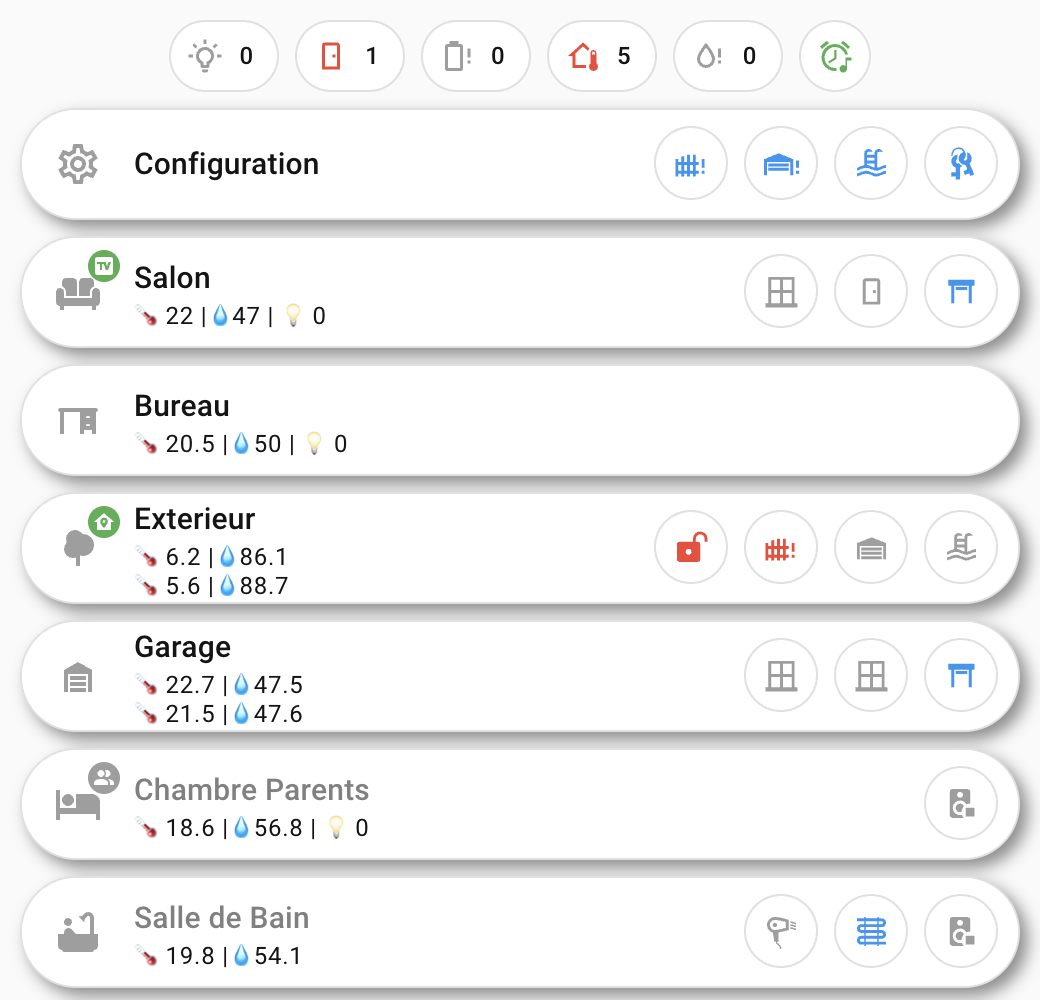This screenshot has height=1000, width=1040.
Task: Tap the garage alert icon in Configuration
Action: tap(781, 164)
